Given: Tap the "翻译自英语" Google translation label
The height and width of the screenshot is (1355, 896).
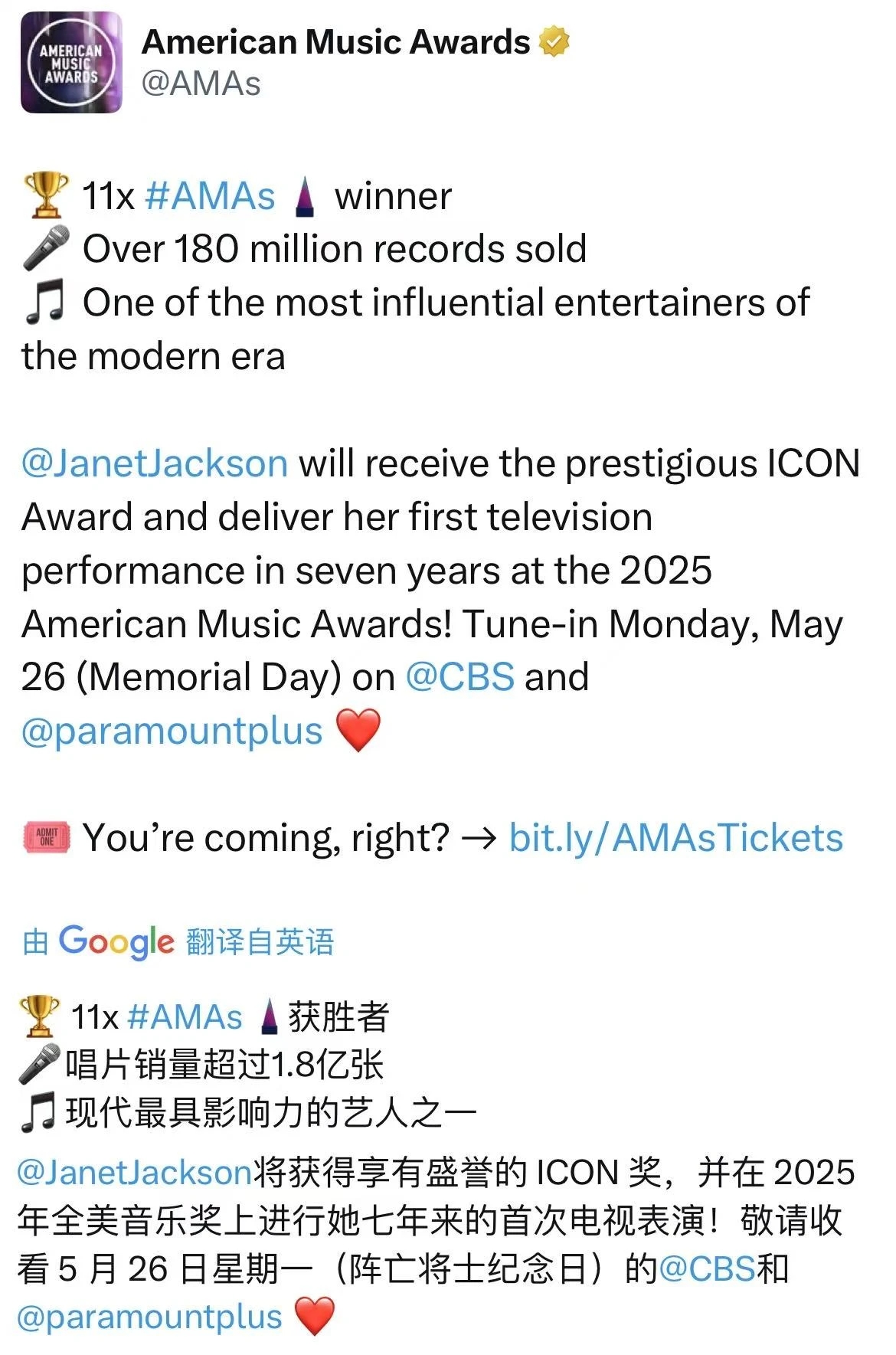Looking at the screenshot, I should coord(260,941).
